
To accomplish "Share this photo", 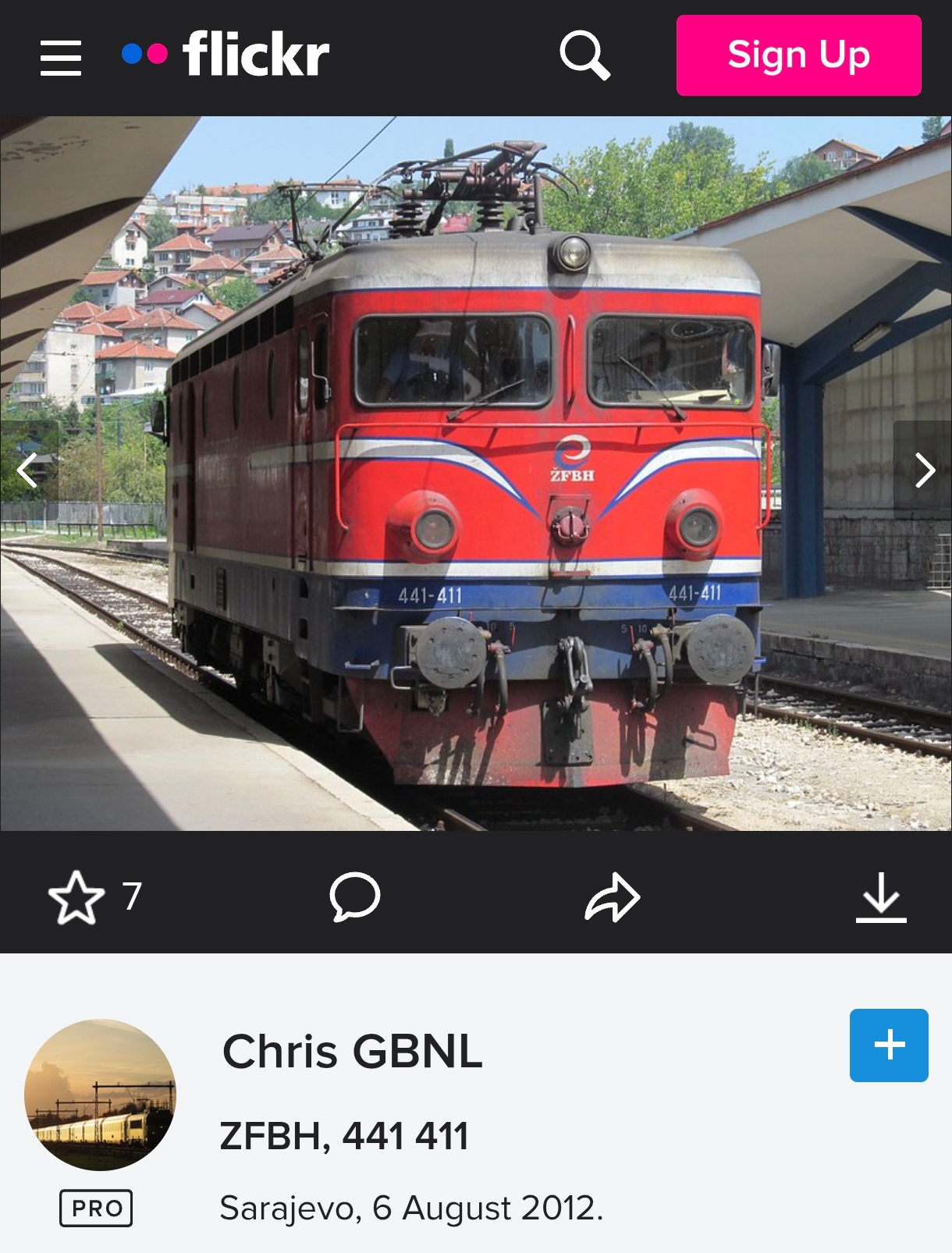I will coord(613,897).
